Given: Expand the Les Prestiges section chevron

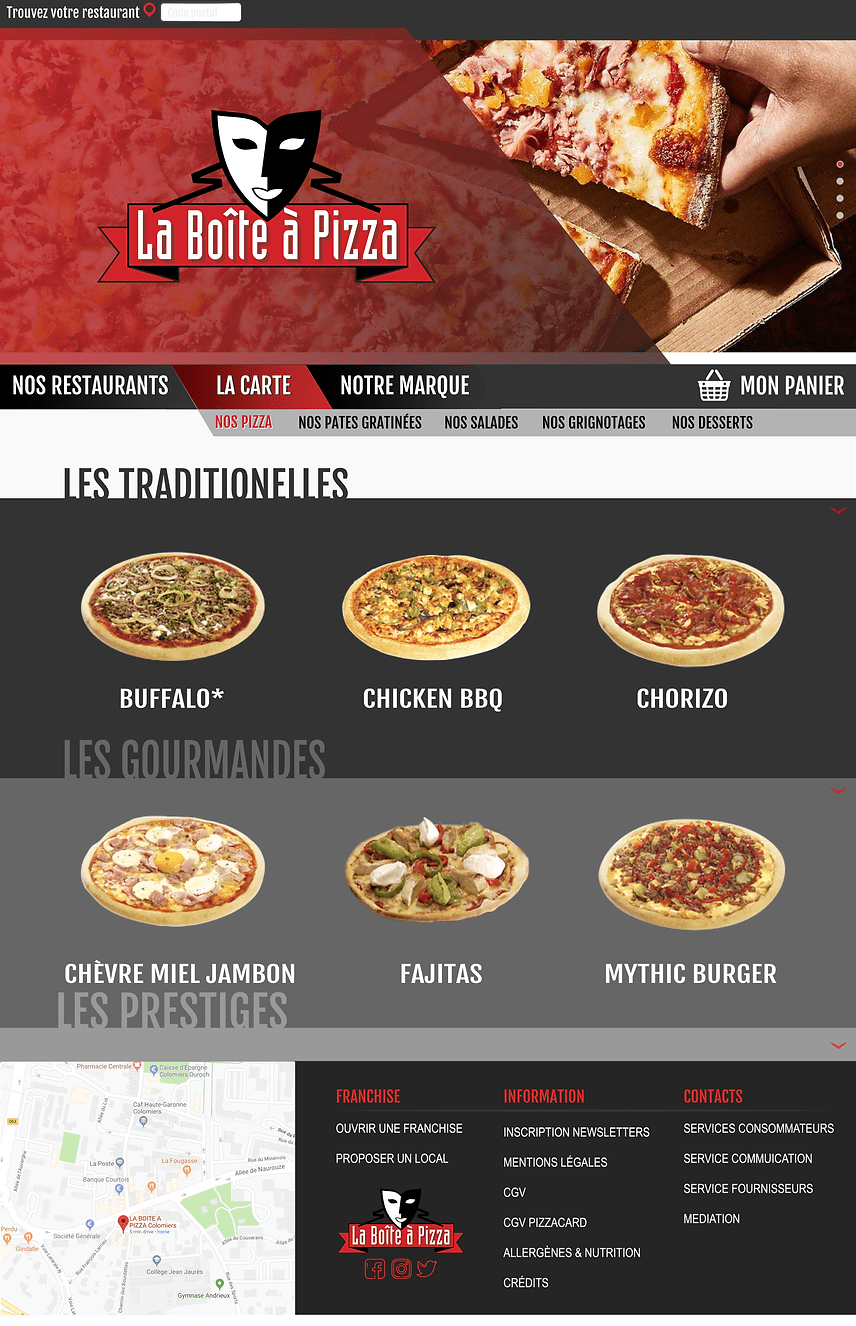Looking at the screenshot, I should pyautogui.click(x=838, y=1045).
